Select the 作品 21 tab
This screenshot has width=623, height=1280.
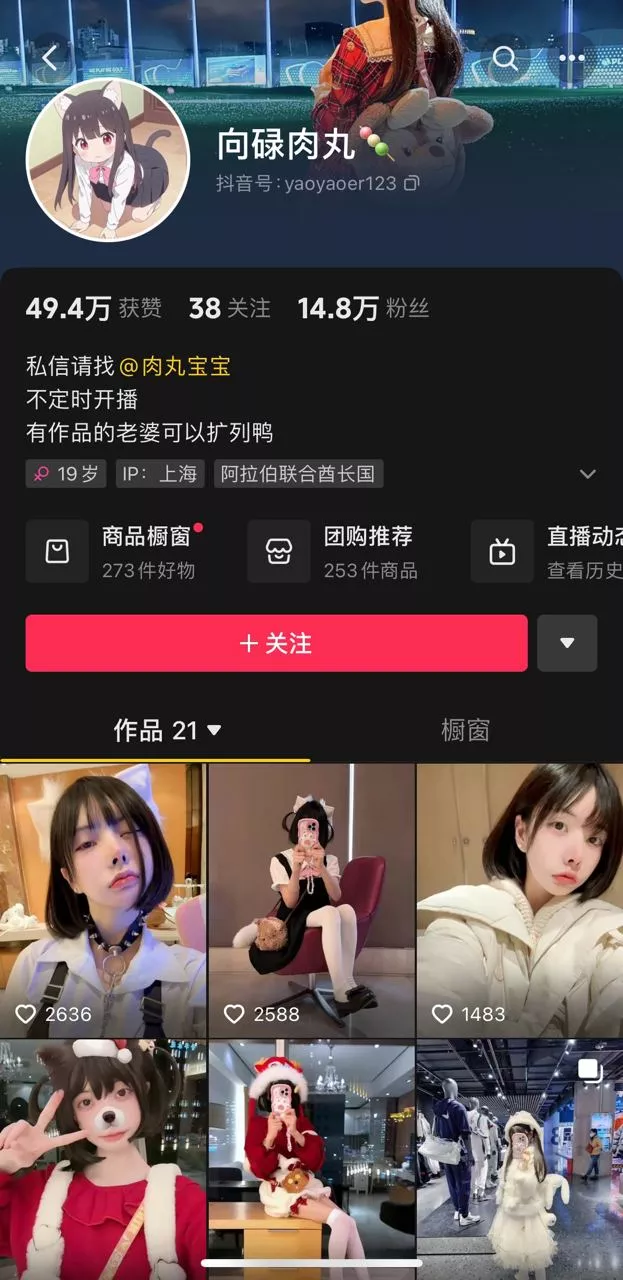pos(166,731)
